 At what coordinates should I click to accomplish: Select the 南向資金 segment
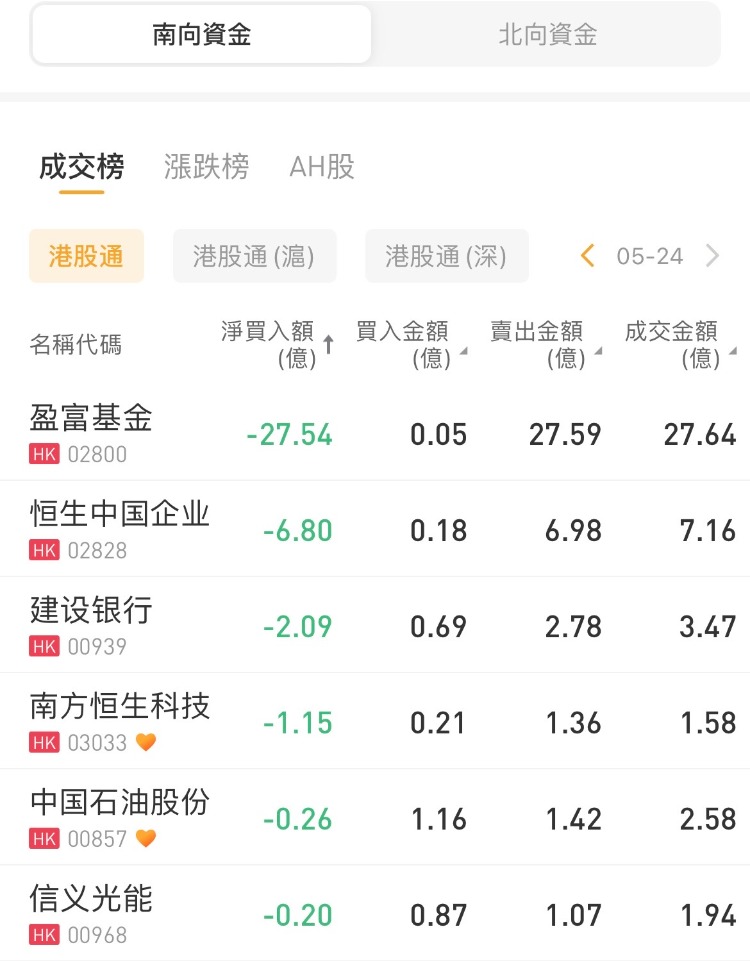pyautogui.click(x=202, y=35)
